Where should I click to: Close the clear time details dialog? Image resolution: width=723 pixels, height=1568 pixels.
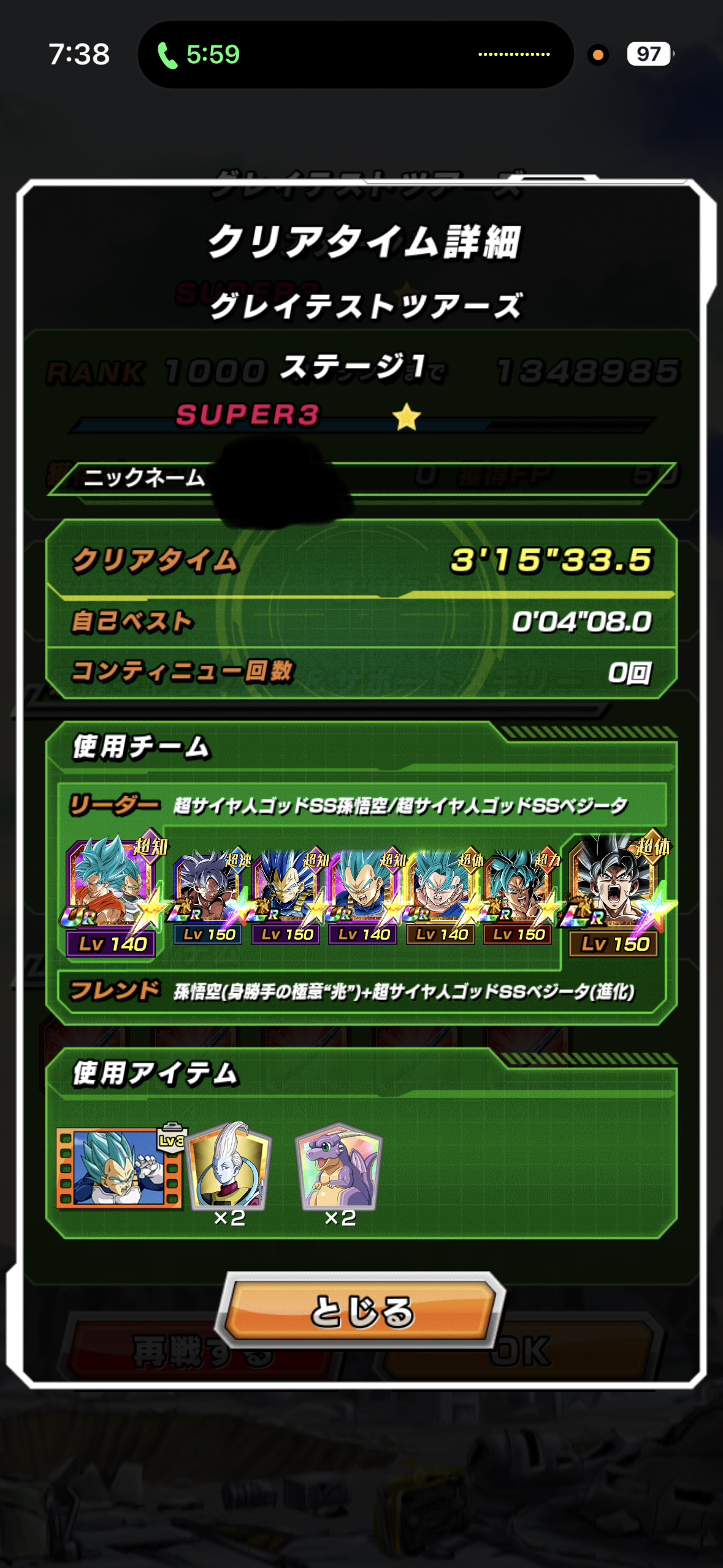tap(361, 1311)
